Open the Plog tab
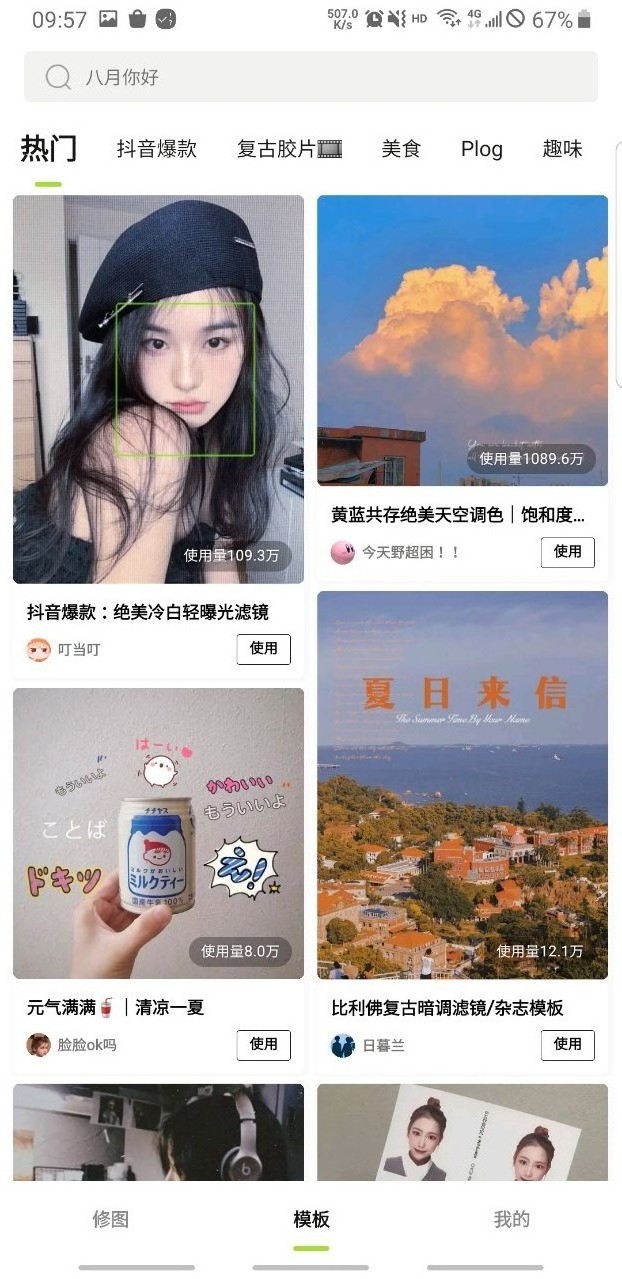622x1279 pixels. pyautogui.click(x=481, y=149)
